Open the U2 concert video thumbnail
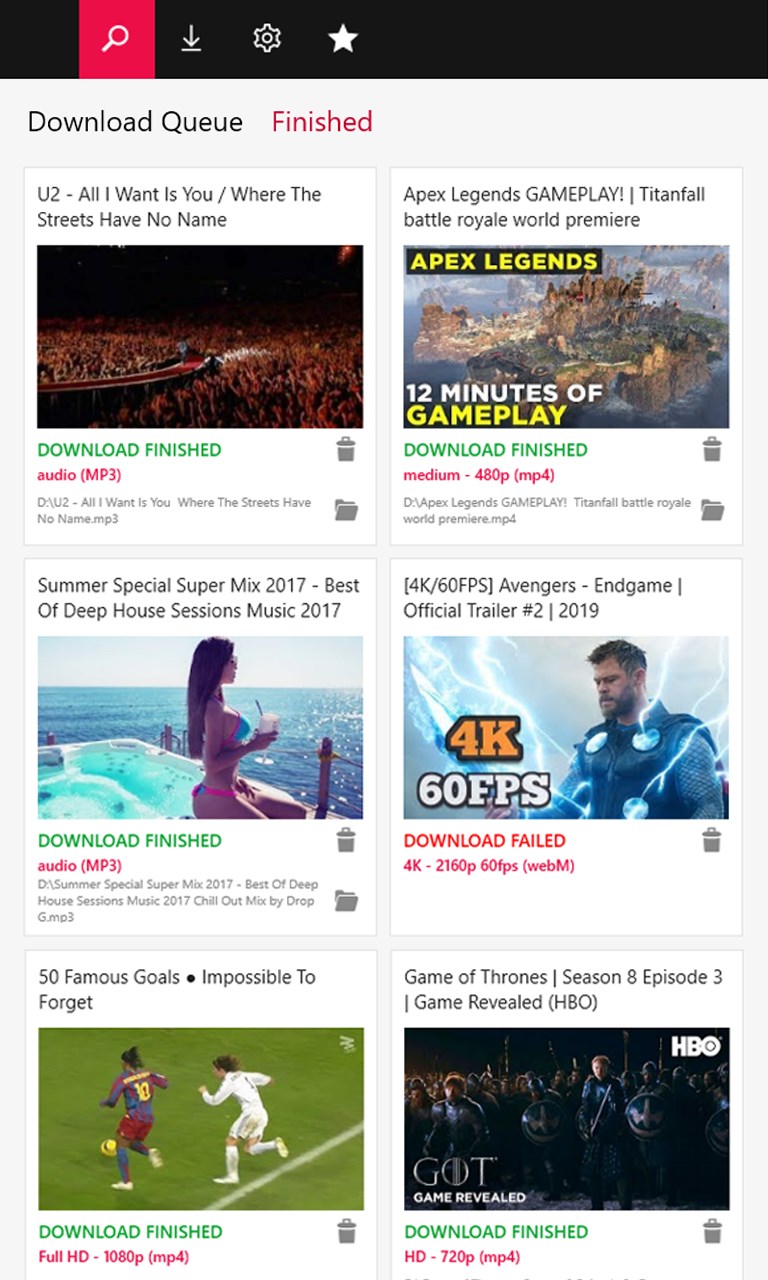Image resolution: width=768 pixels, height=1280 pixels. tap(200, 337)
